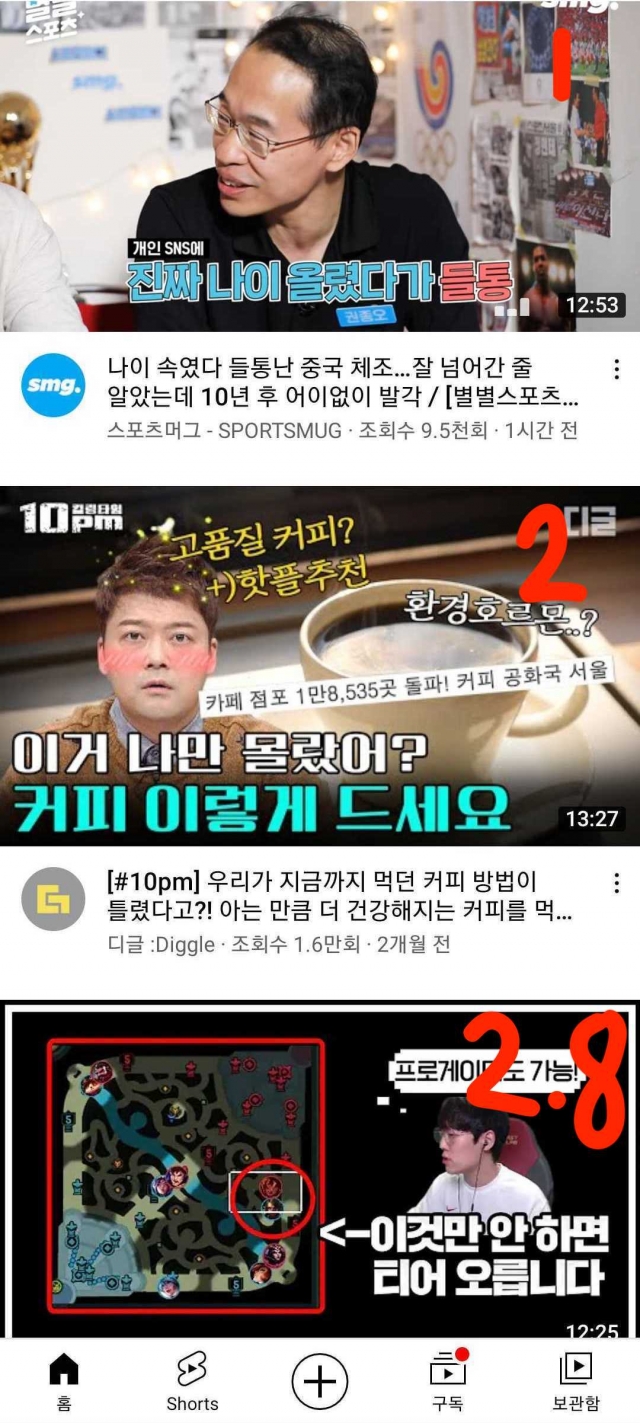Open the Chinese gymnastics age scandal video thumbnail
640x1423 pixels.
(x=320, y=165)
